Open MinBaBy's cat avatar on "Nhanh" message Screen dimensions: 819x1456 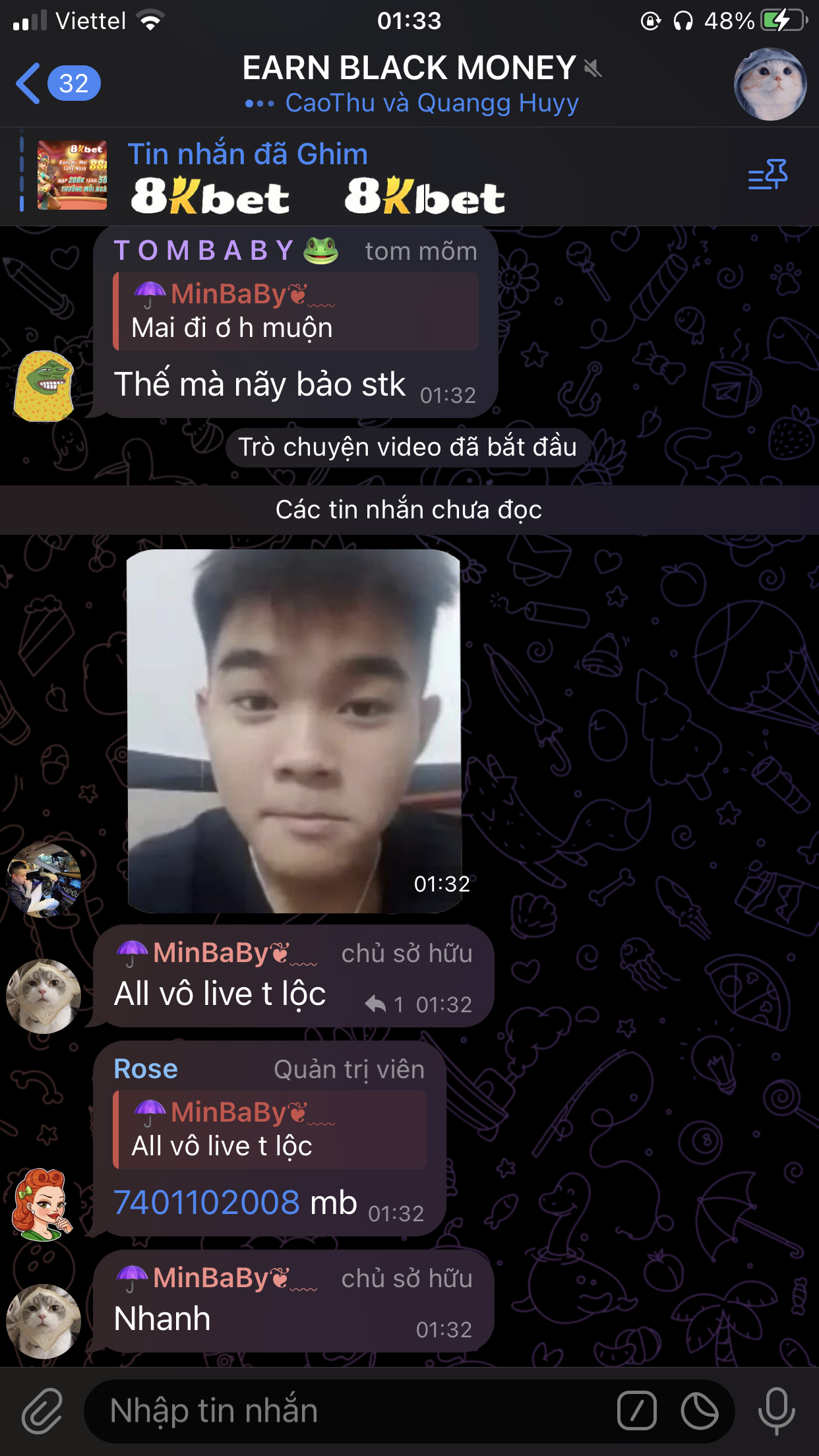coord(44,1321)
